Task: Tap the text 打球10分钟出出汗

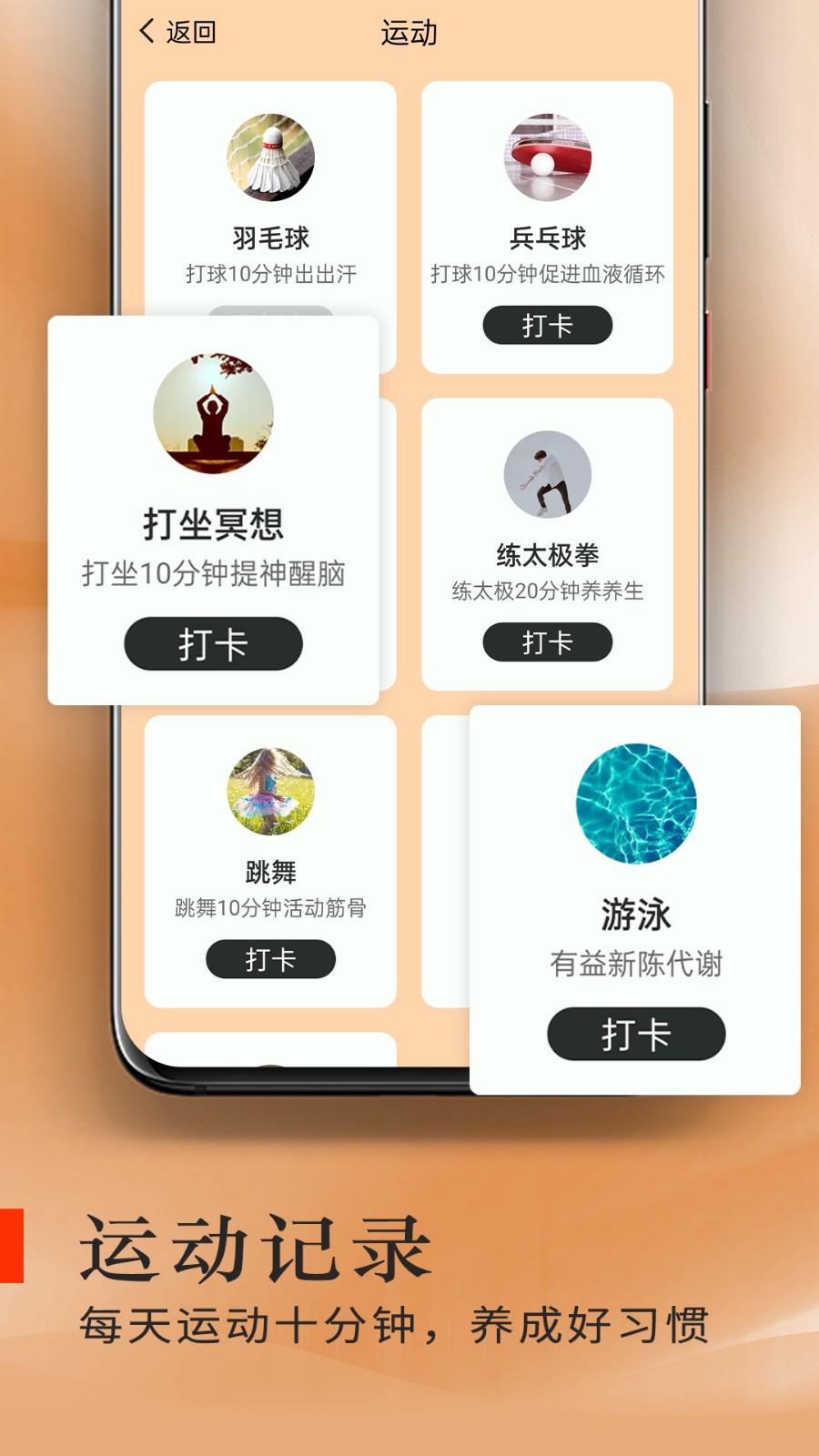Action: click(270, 270)
